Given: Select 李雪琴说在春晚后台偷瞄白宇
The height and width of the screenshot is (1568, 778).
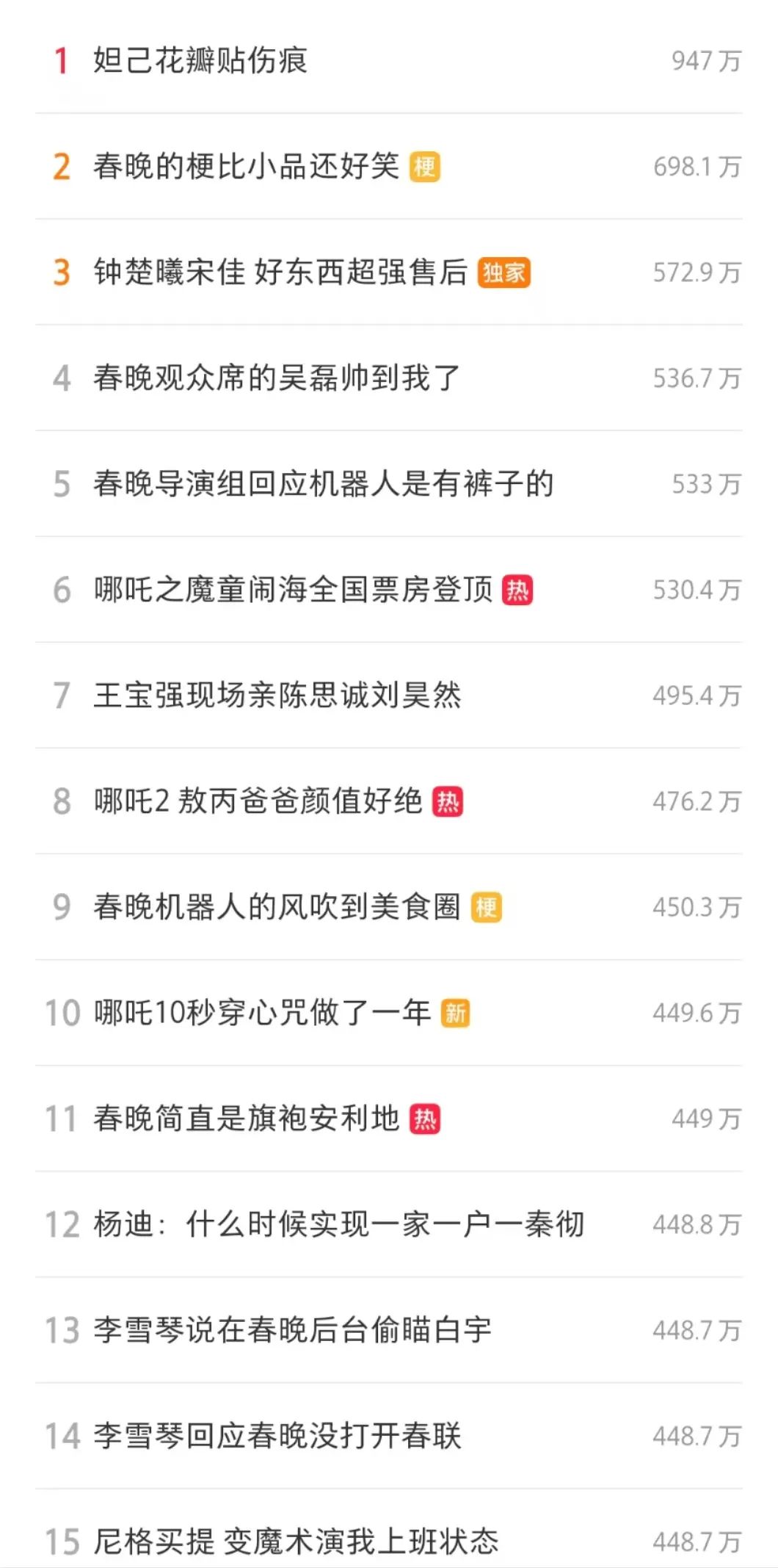Looking at the screenshot, I should click(x=292, y=1330).
